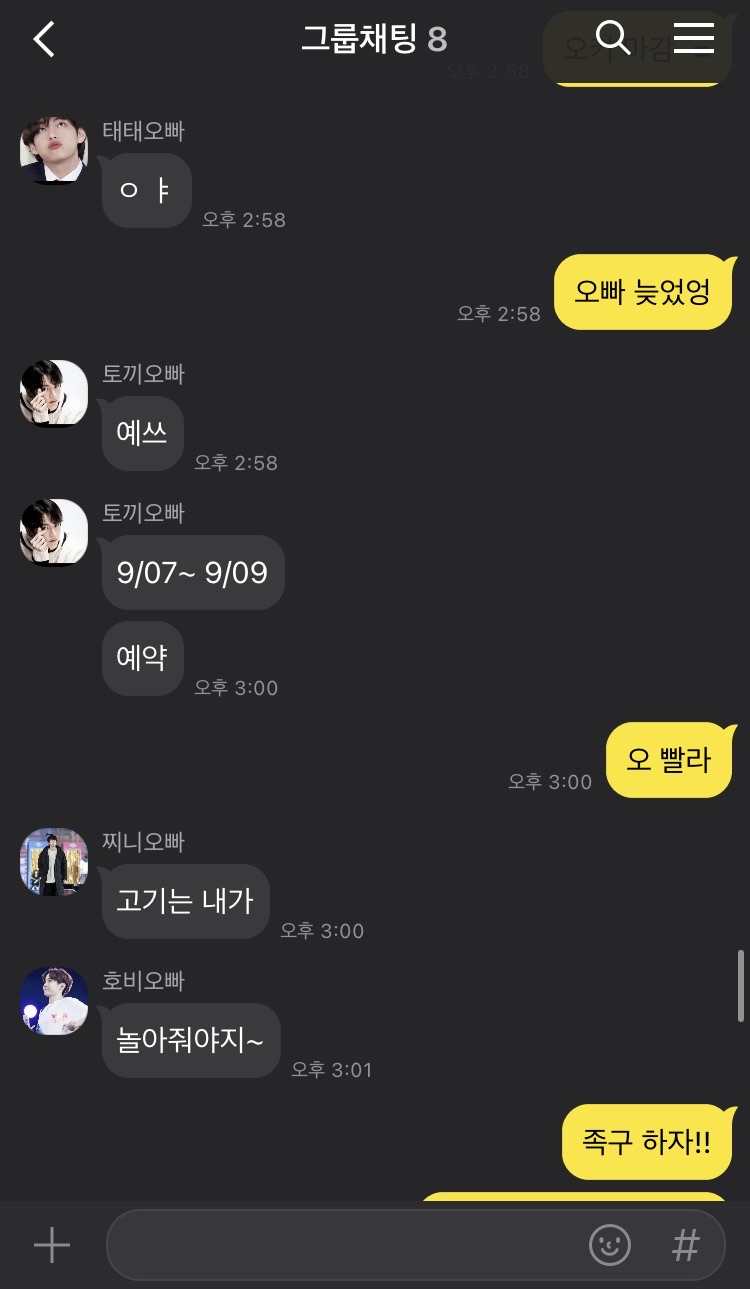Open the chat room hamburger menu

click(x=693, y=38)
